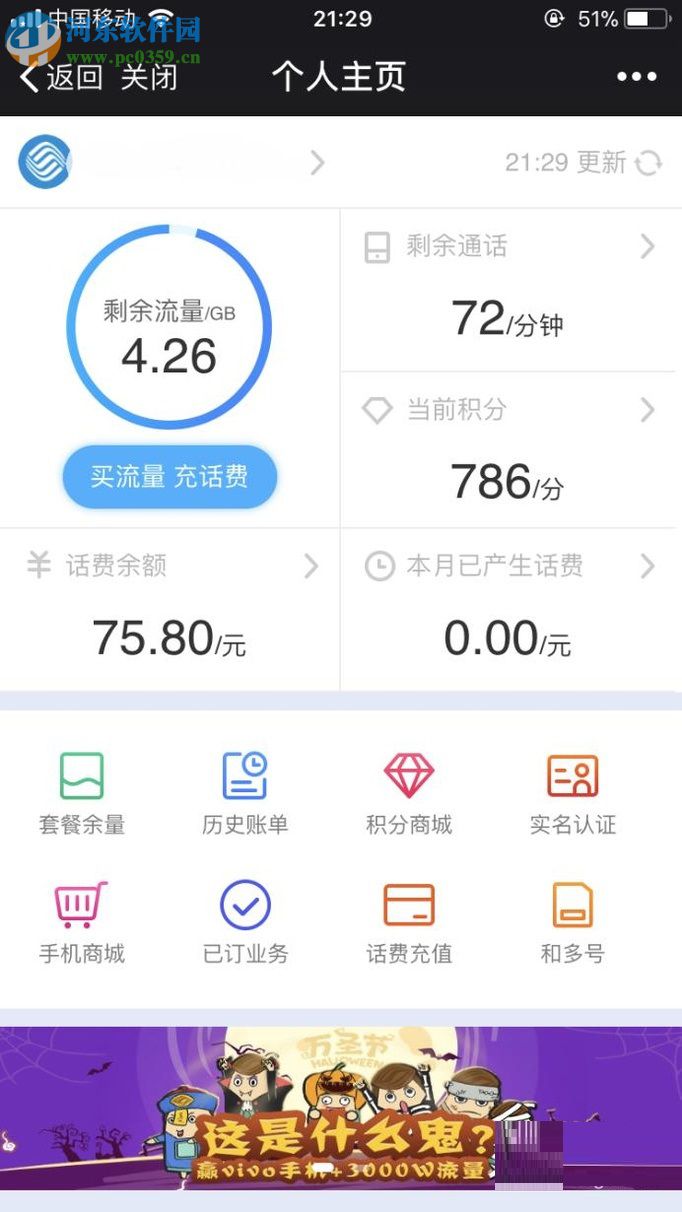
Task: Tap the 买流量 充话费 button
Action: 169,477
